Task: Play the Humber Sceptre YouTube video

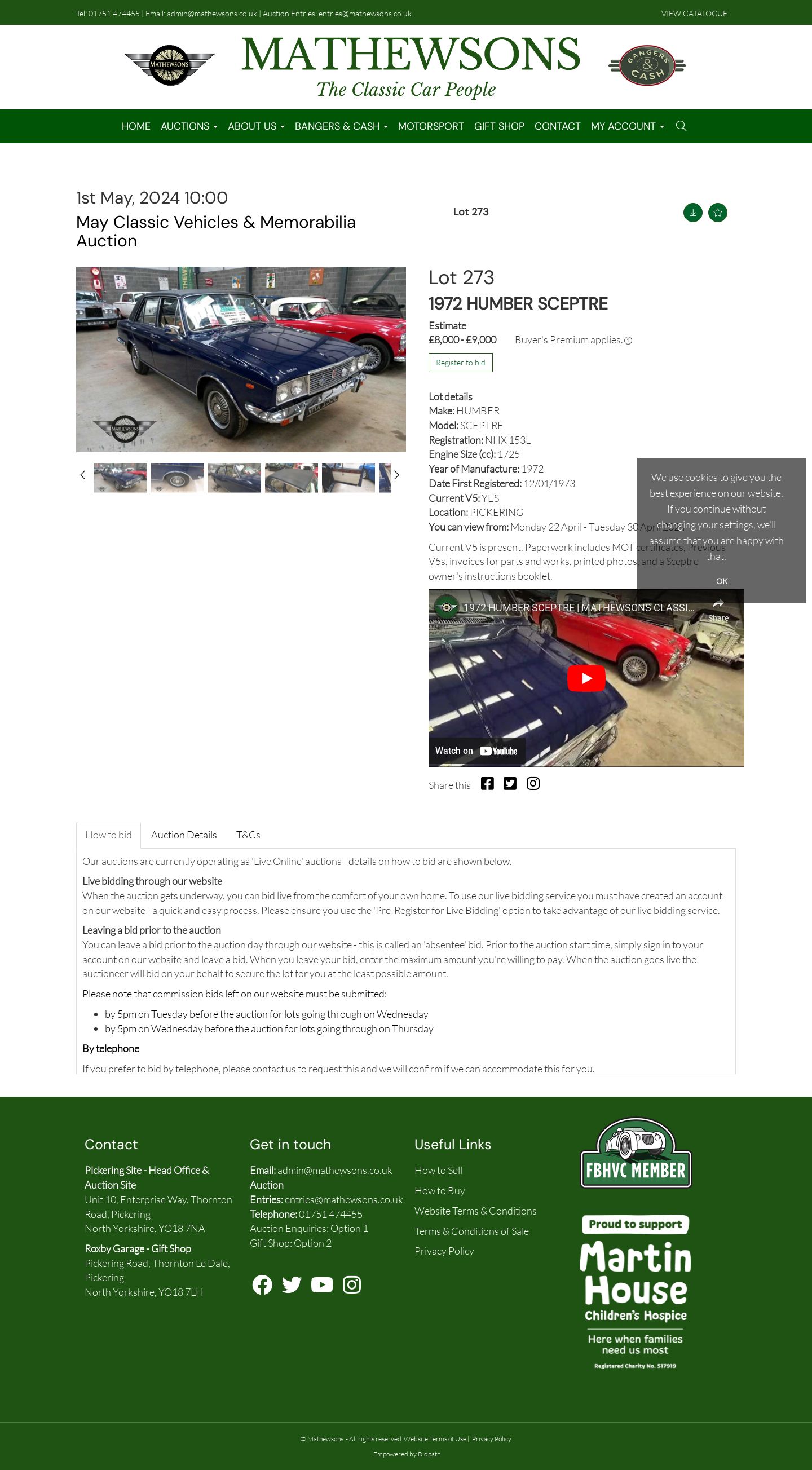Action: (586, 678)
